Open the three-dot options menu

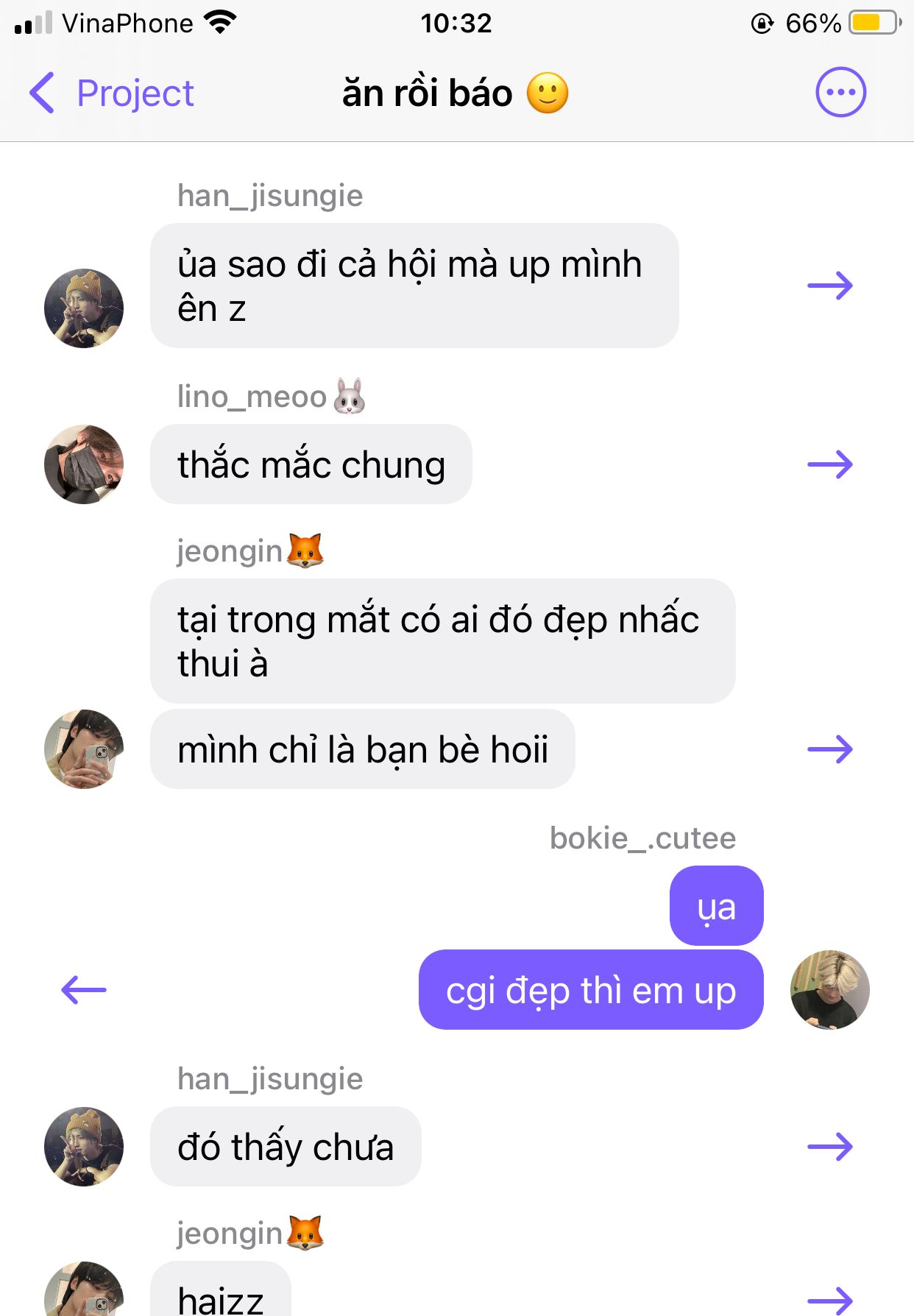tap(840, 93)
